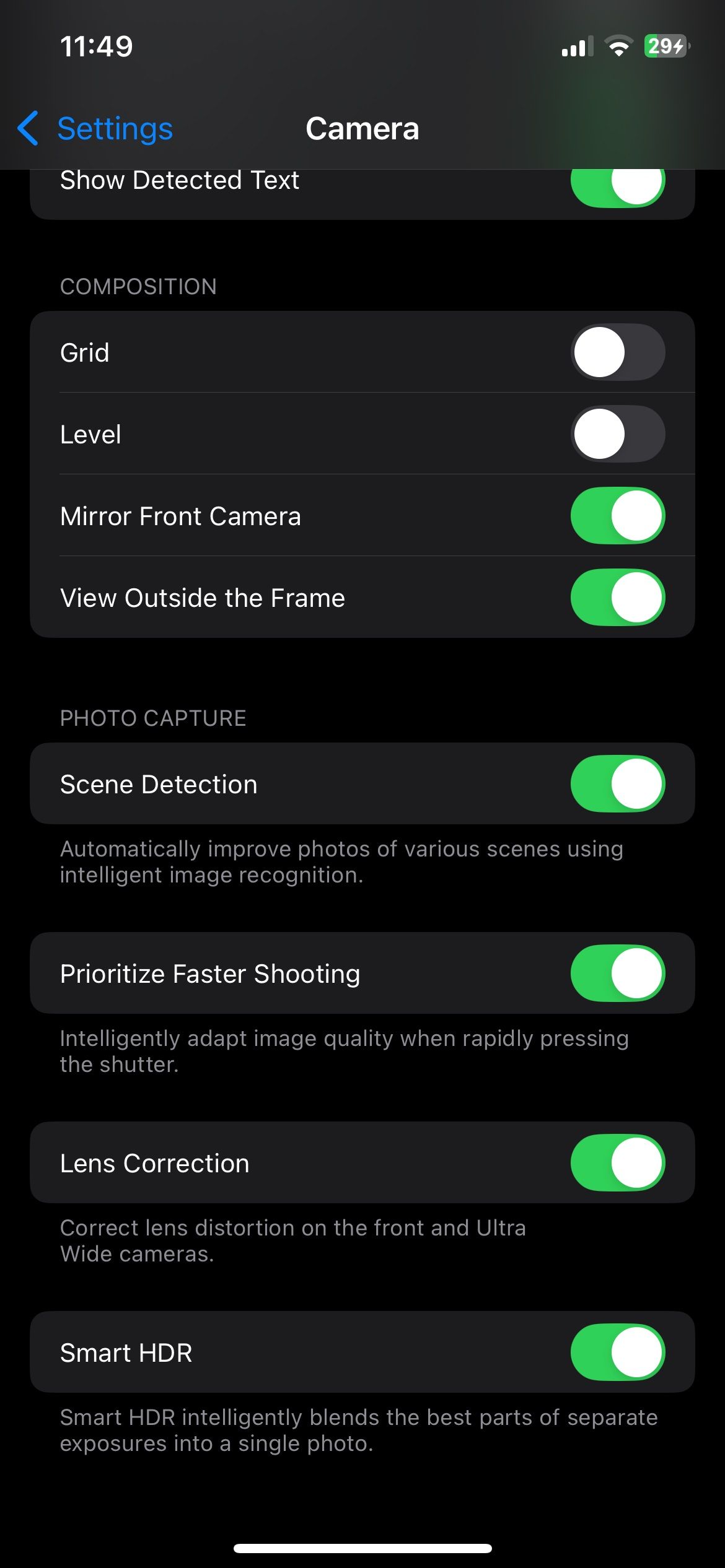Tap the back chevron icon
725x1568 pixels.
27,128
